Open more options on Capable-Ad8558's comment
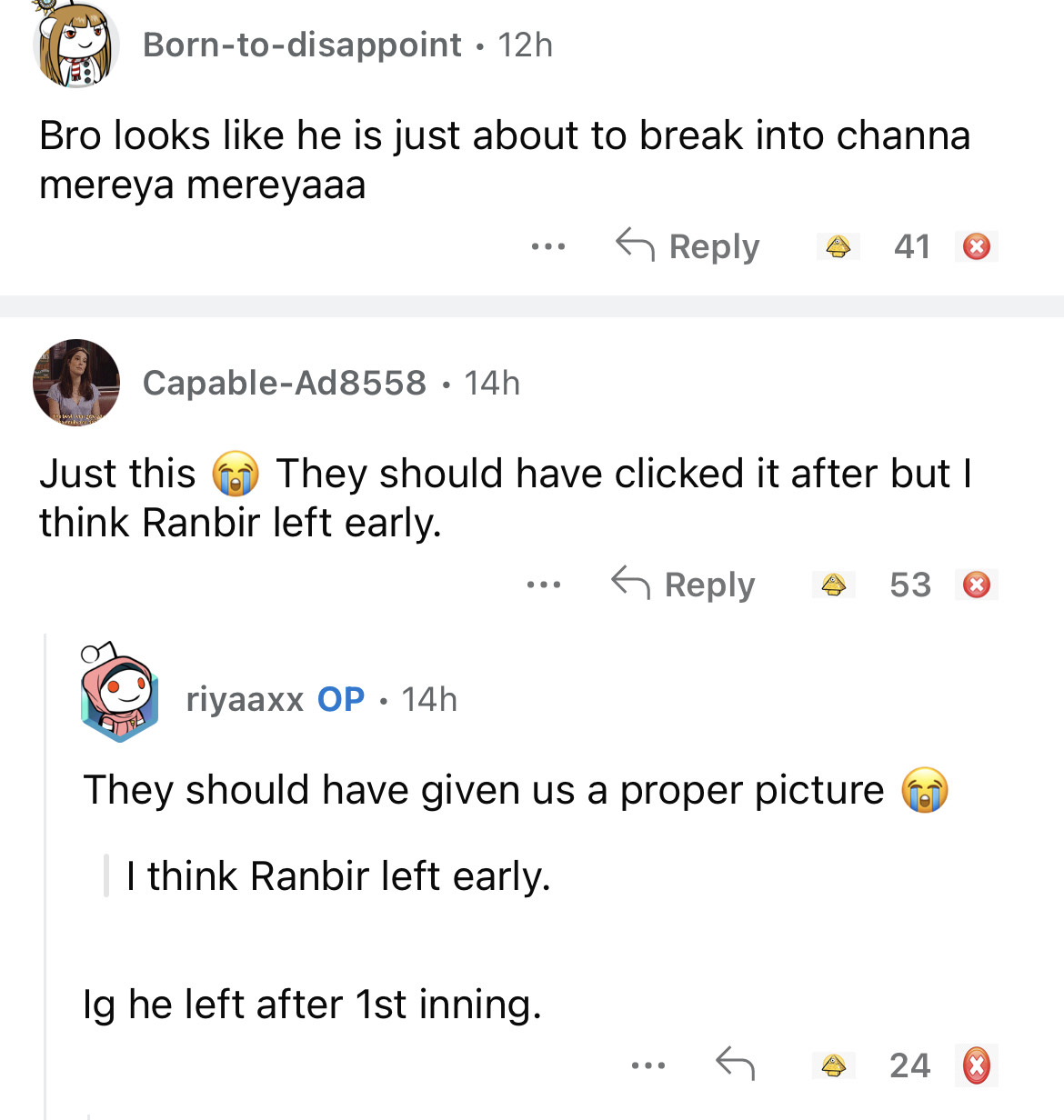This screenshot has height=1120, width=1064. pyautogui.click(x=544, y=585)
